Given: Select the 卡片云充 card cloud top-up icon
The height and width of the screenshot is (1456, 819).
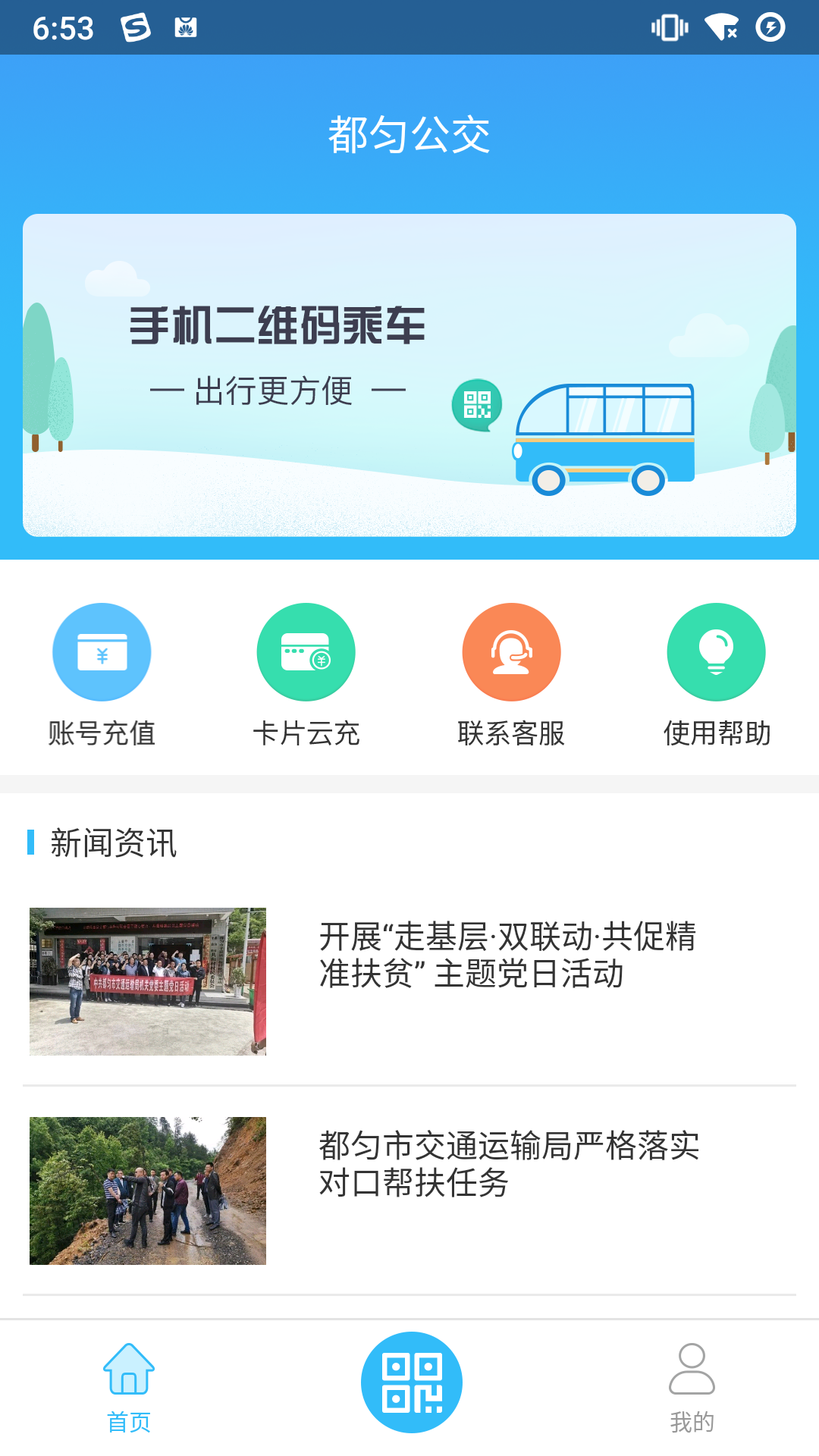Looking at the screenshot, I should 306,651.
